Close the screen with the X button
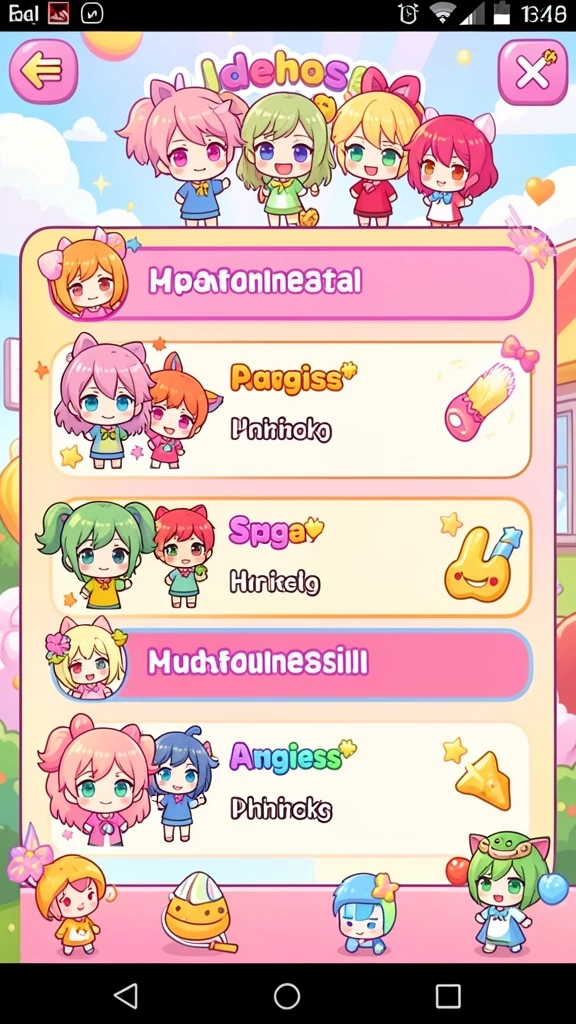The image size is (576, 1024). tap(532, 72)
